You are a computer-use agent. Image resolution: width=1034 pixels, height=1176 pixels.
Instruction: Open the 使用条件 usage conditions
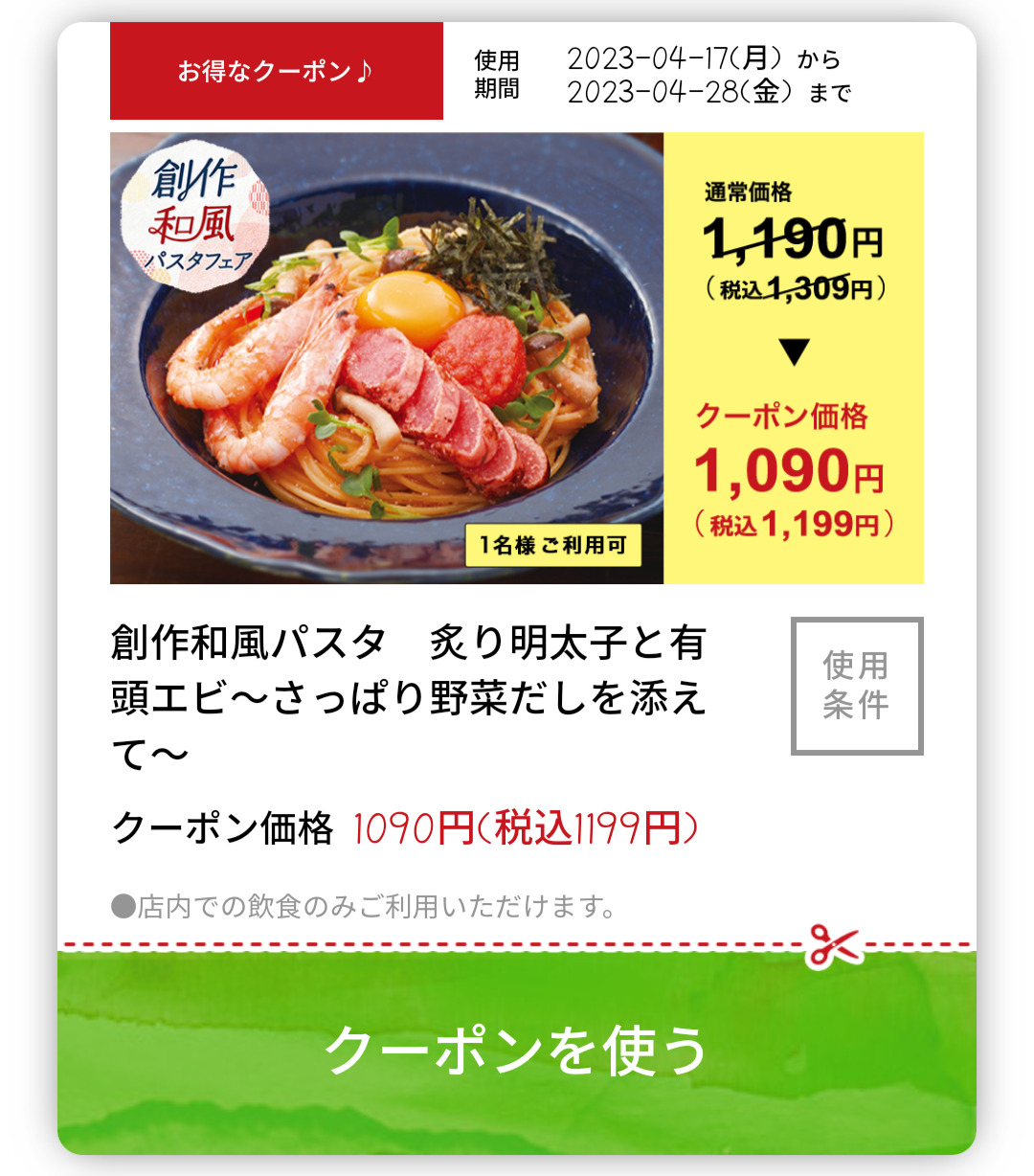click(x=856, y=686)
